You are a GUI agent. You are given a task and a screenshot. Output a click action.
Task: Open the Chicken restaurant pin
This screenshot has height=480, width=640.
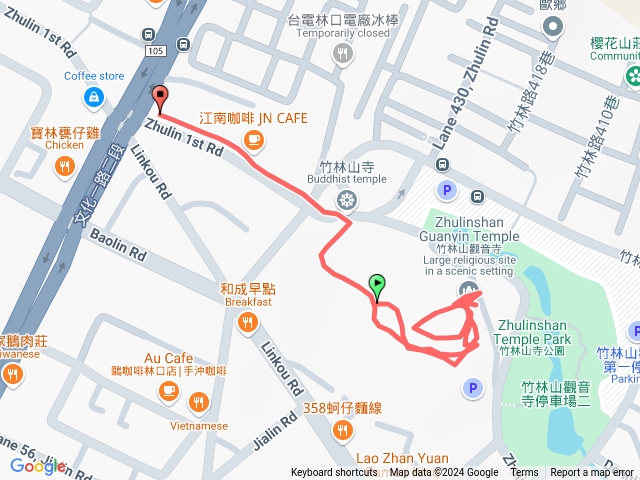[x=65, y=166]
